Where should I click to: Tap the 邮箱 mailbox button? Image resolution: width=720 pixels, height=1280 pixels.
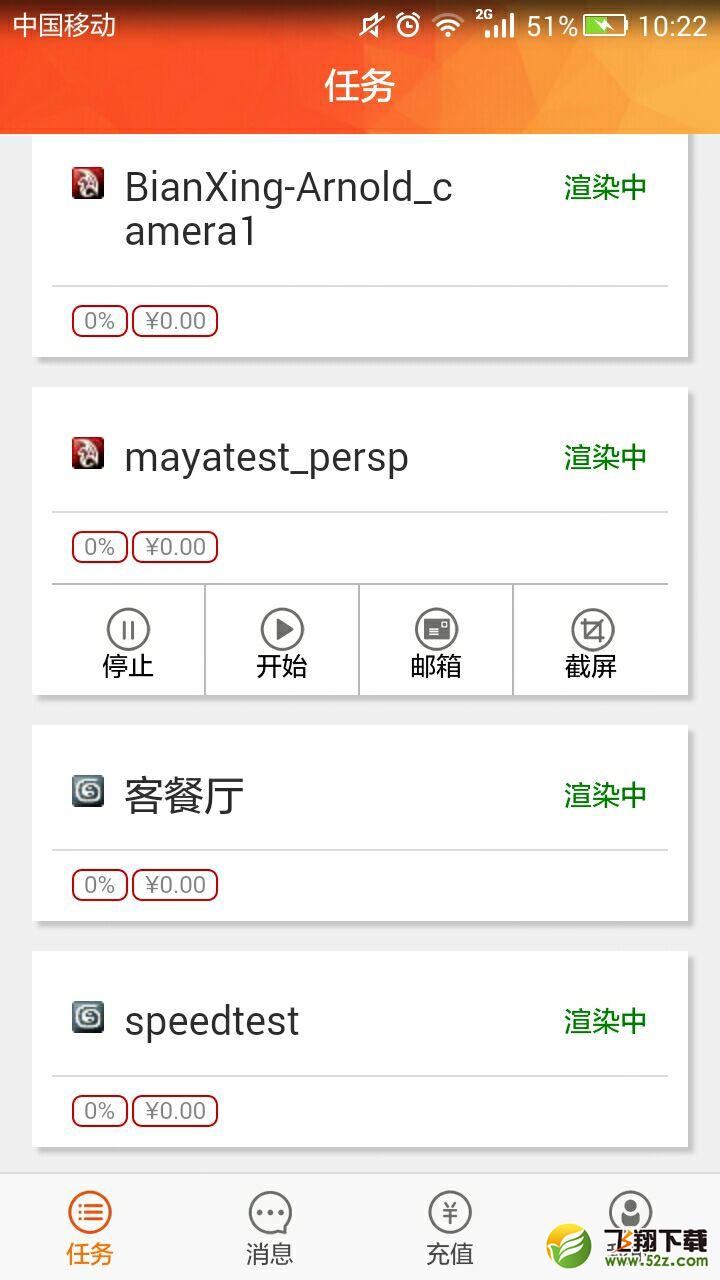[436, 640]
